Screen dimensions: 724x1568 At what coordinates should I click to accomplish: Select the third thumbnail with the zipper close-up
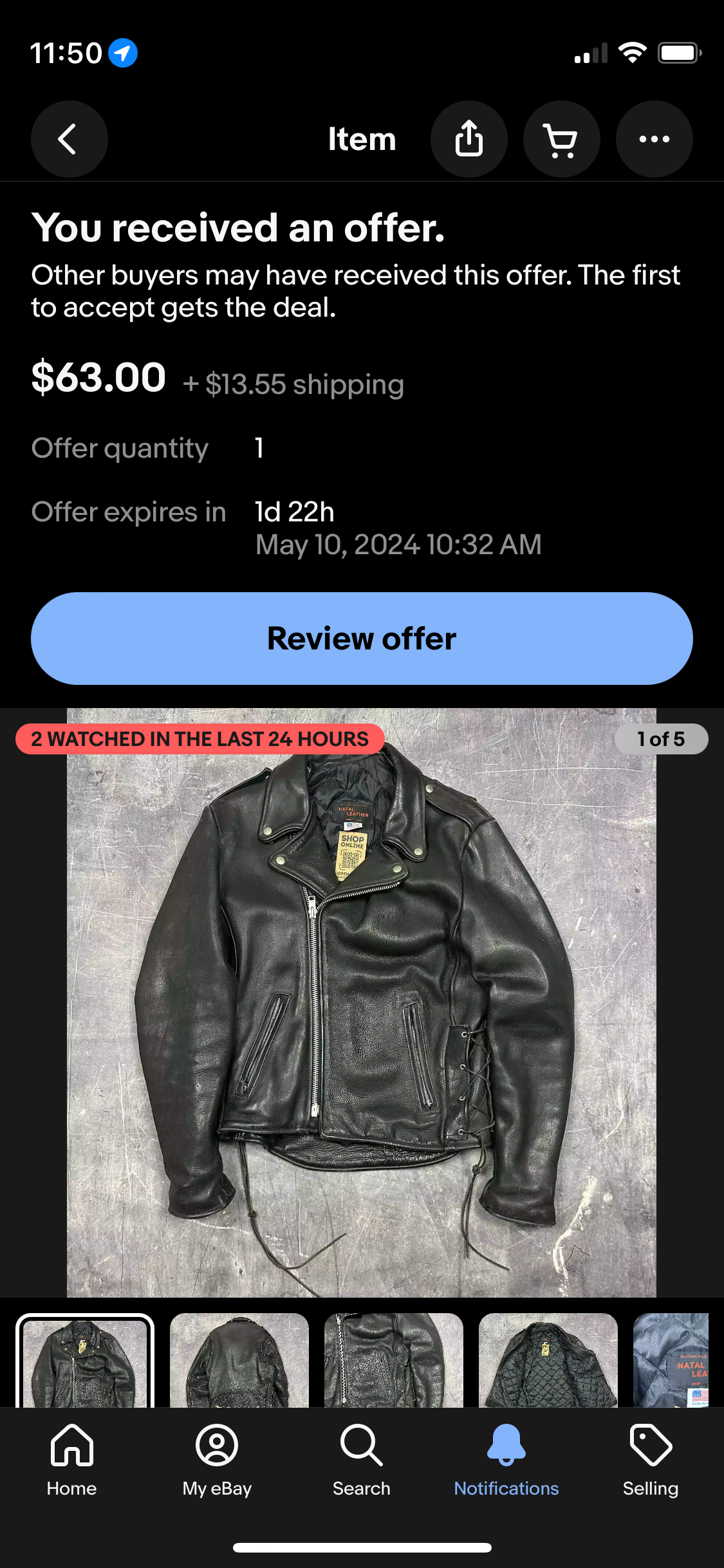click(394, 1360)
